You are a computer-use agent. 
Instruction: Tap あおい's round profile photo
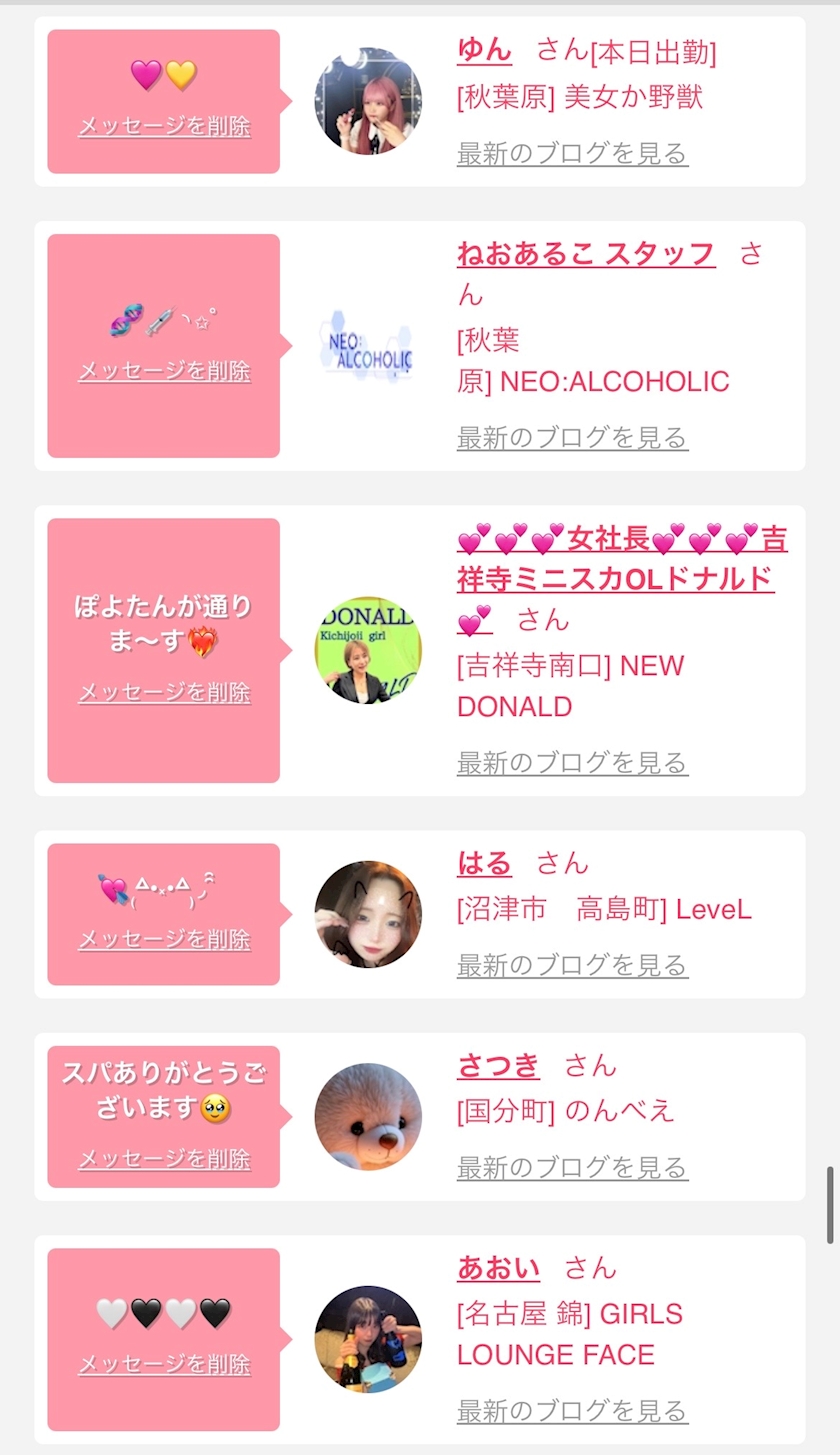point(368,1339)
